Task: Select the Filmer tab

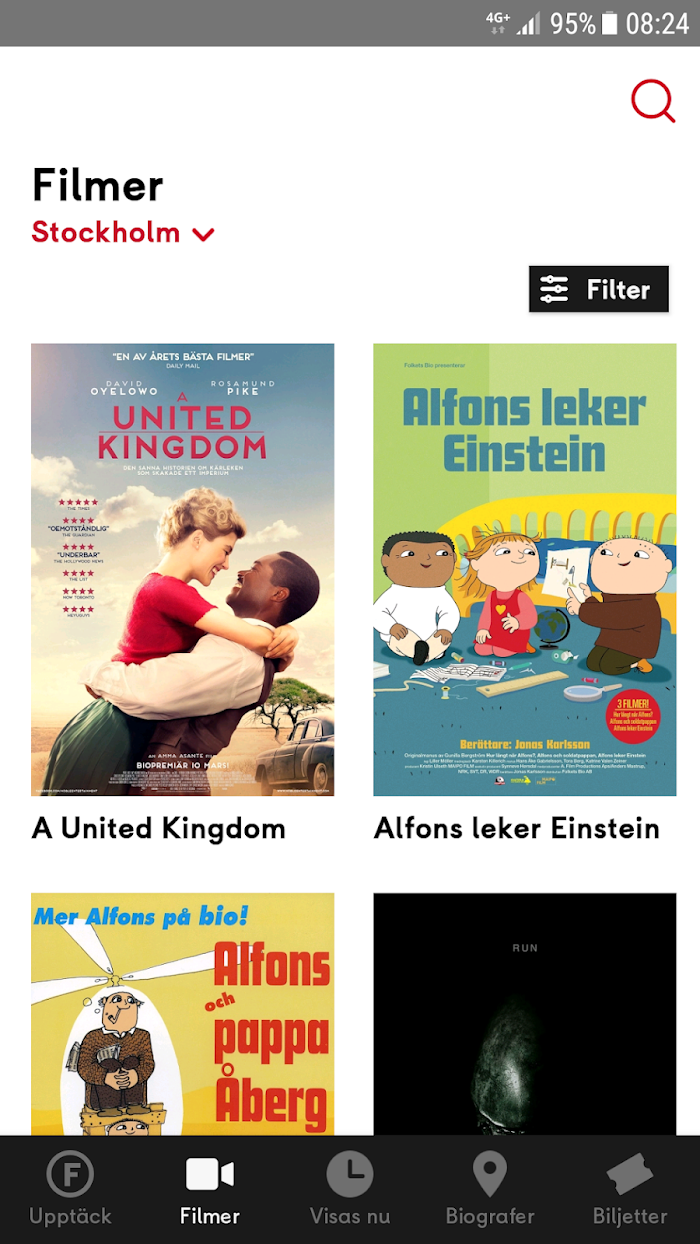Action: (210, 1190)
